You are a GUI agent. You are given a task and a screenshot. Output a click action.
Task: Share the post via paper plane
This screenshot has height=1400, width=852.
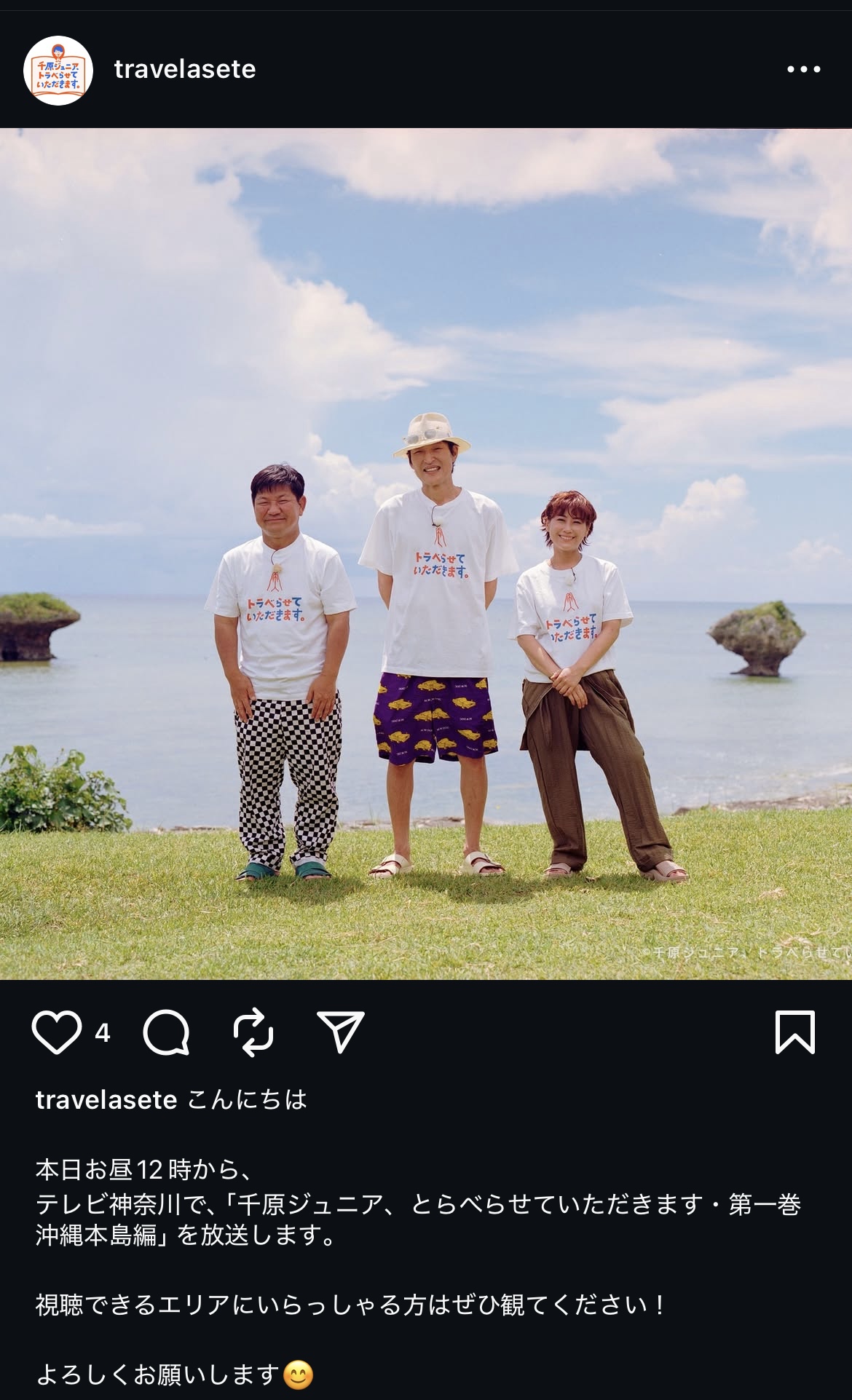[341, 1032]
